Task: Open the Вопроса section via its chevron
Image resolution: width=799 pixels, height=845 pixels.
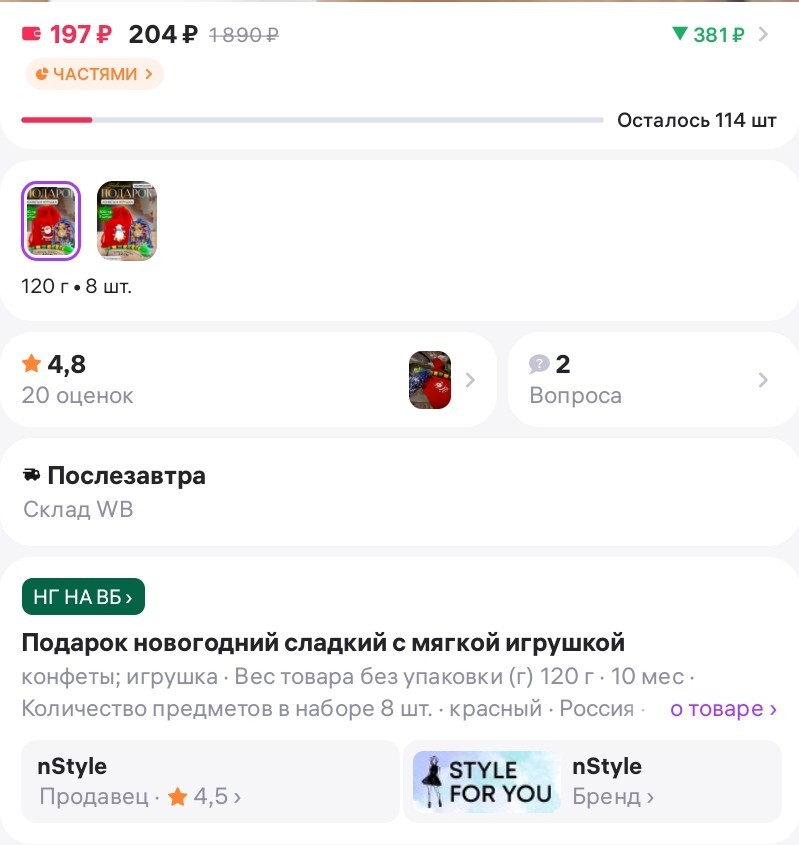Action: [763, 380]
